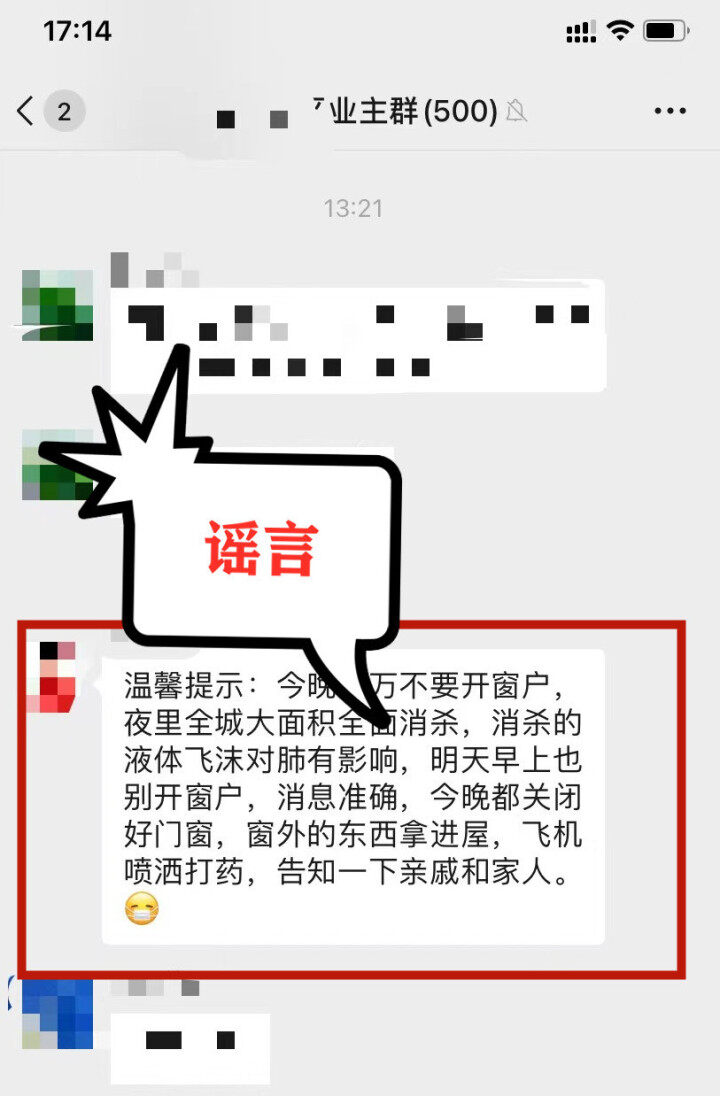Open the red avatar of the 温馨提示 sender
The image size is (720, 1096).
(57, 676)
